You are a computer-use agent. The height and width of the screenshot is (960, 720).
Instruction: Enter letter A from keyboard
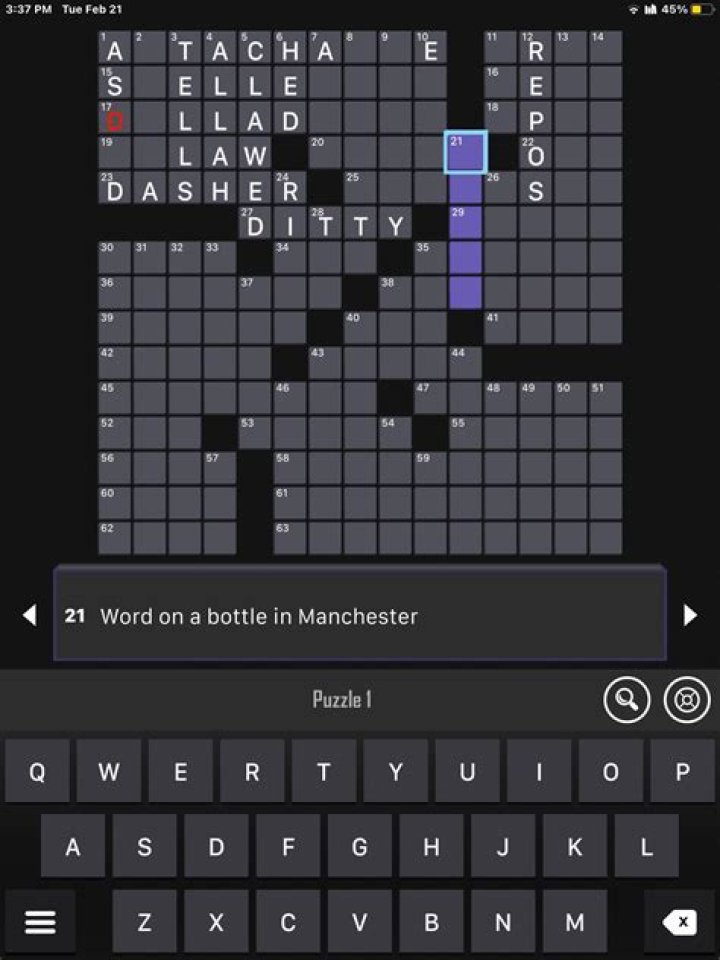click(72, 847)
